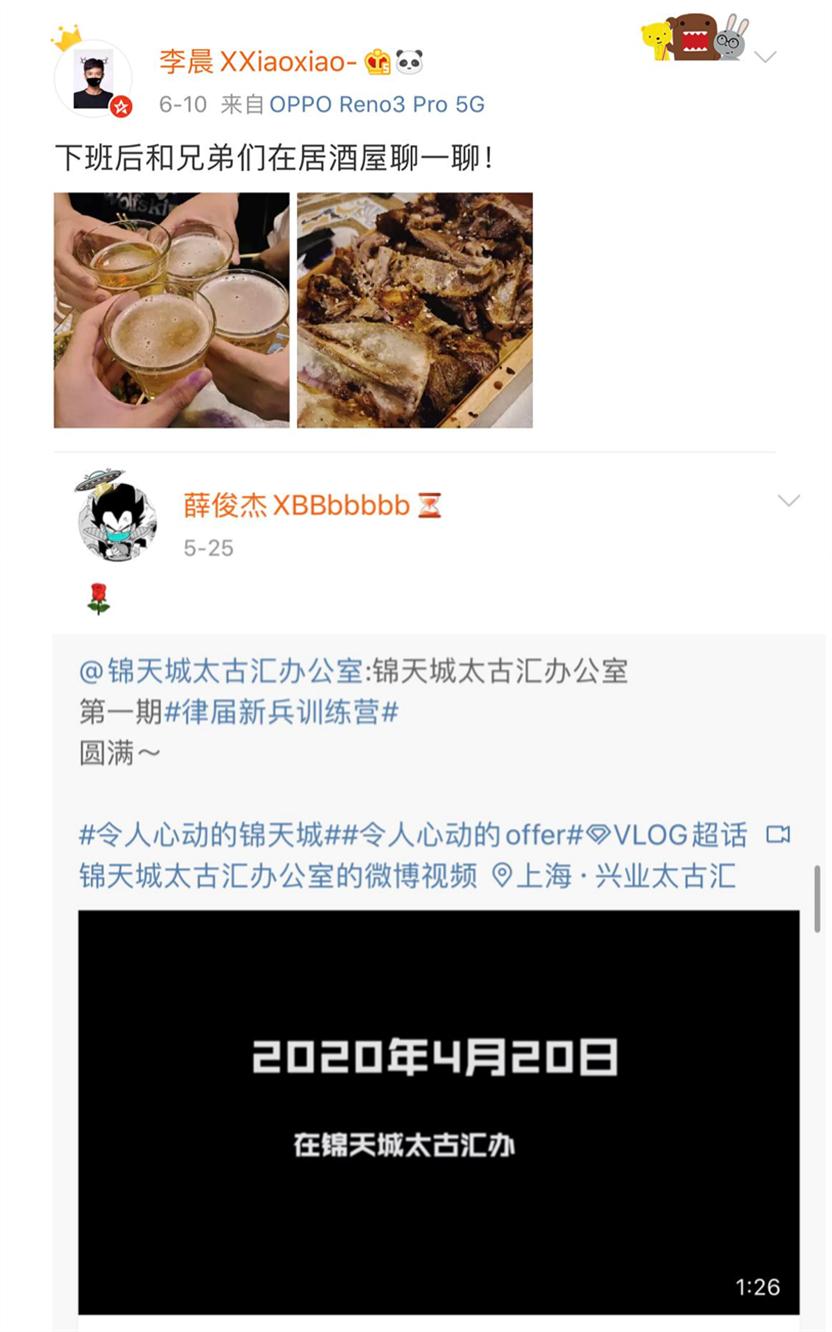832x1332 pixels.
Task: Open the @锦天城太古汇办公室 mention
Action: click(x=221, y=671)
